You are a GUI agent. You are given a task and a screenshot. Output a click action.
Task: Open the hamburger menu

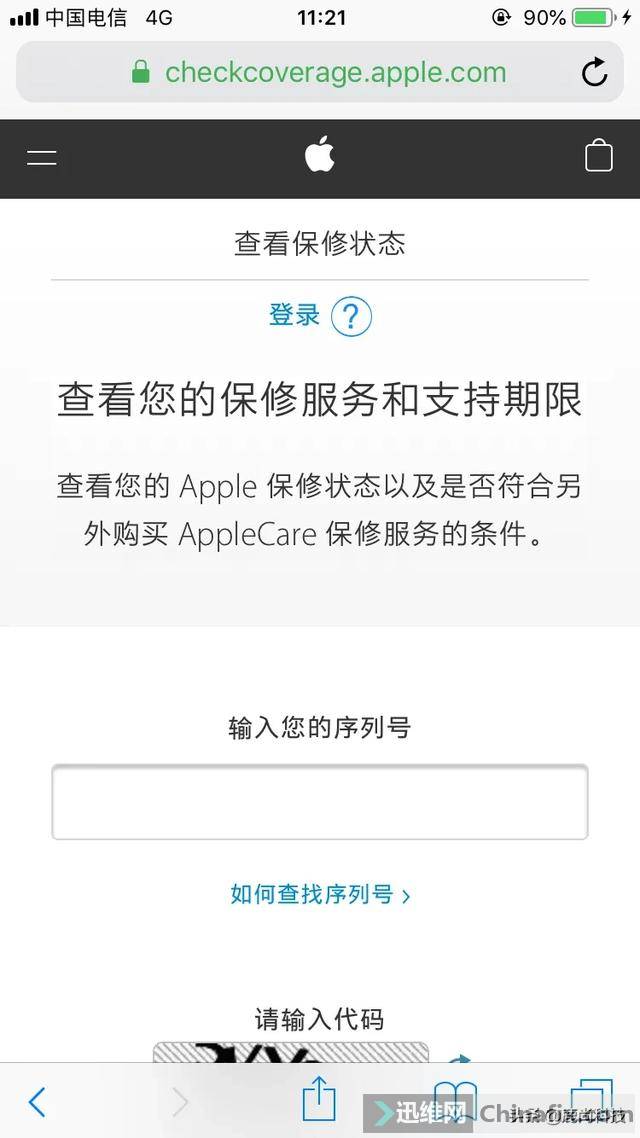(42, 157)
